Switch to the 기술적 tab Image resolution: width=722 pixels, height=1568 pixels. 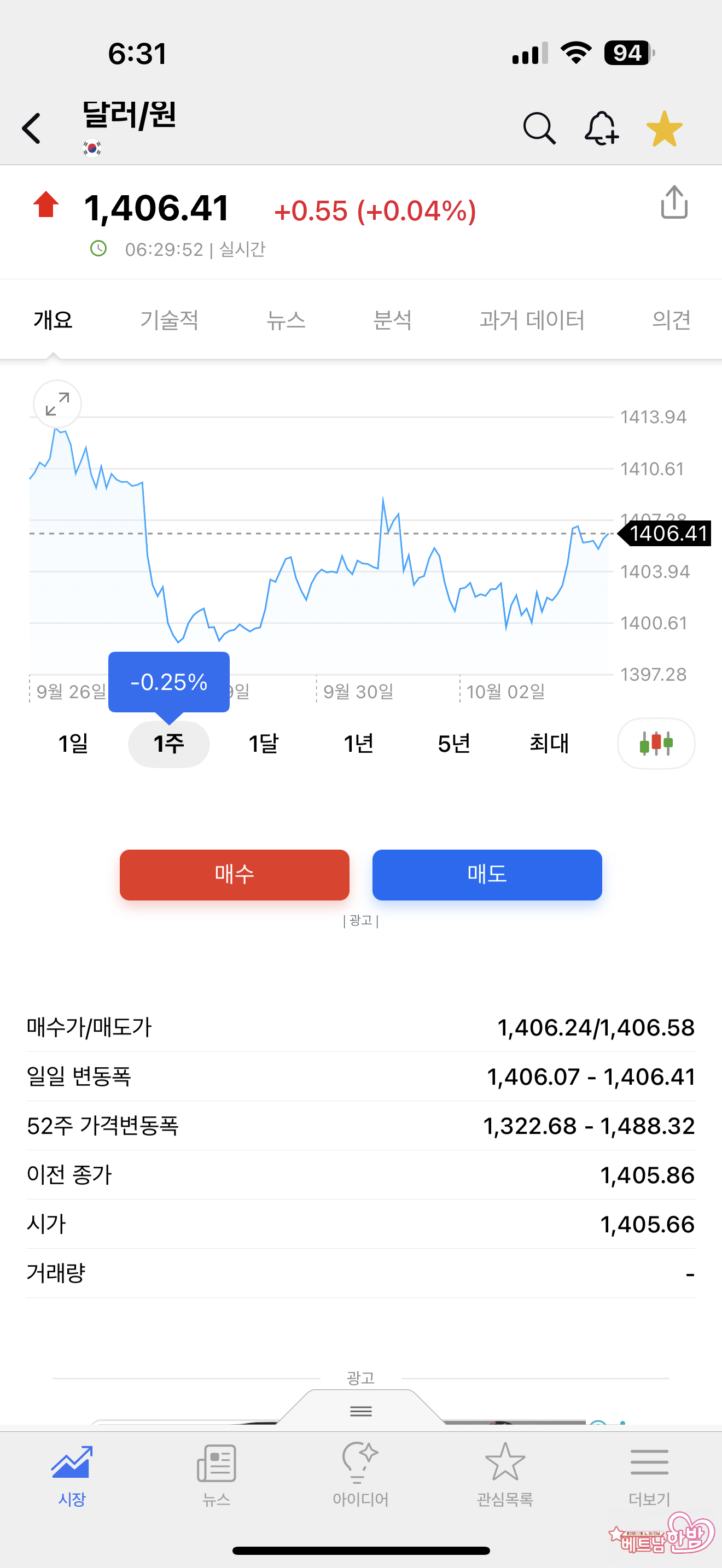169,320
